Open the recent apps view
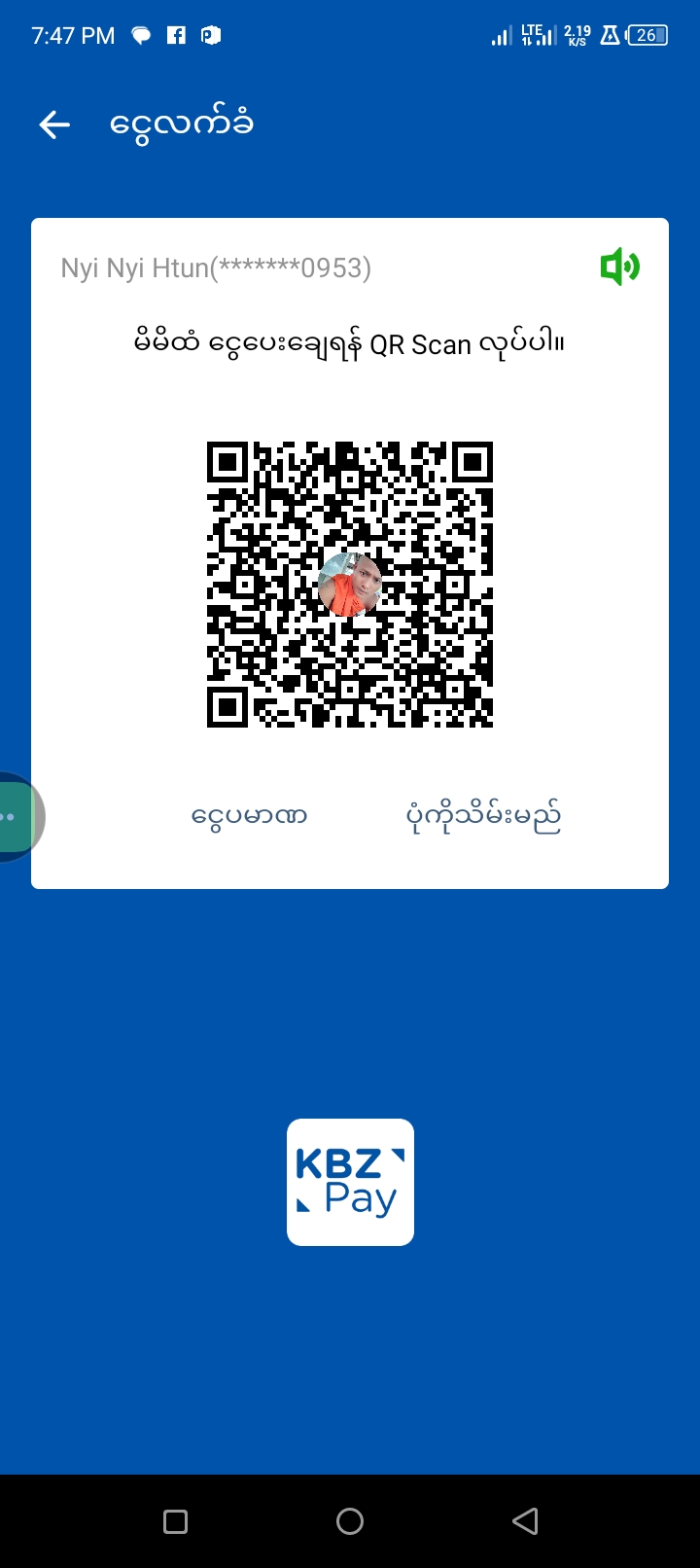The image size is (700, 1568). (176, 1521)
